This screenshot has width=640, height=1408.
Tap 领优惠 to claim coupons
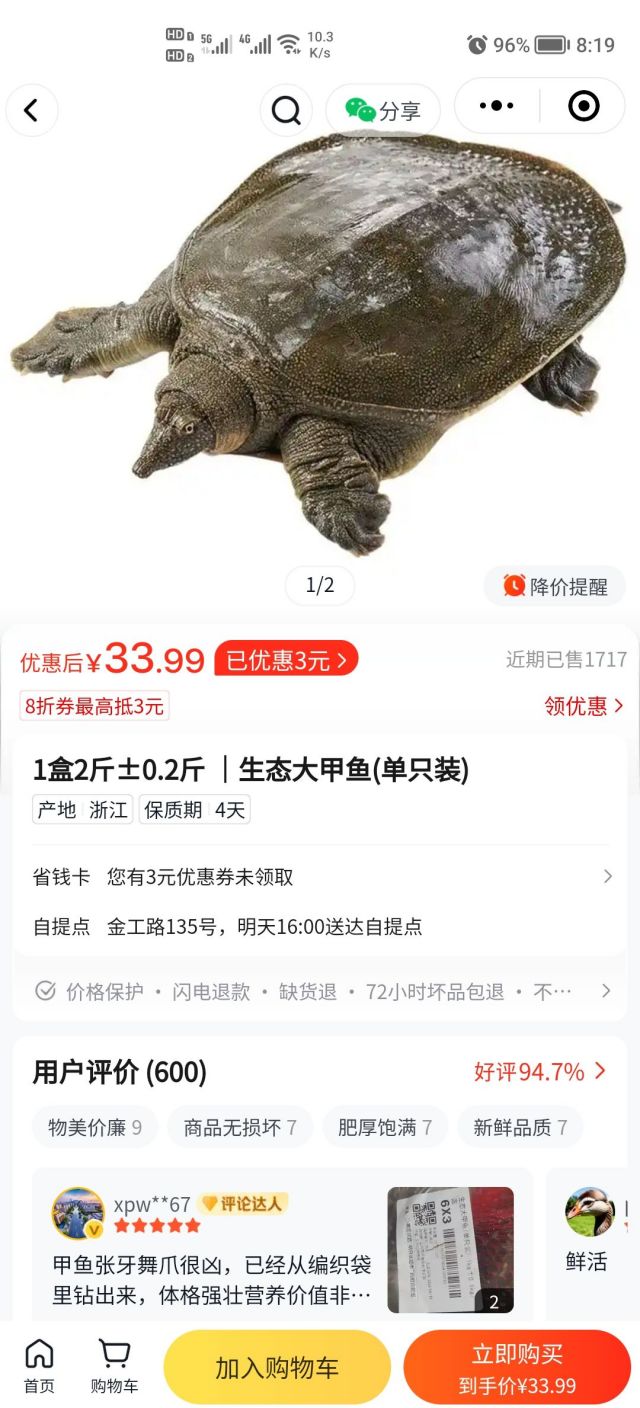[583, 706]
